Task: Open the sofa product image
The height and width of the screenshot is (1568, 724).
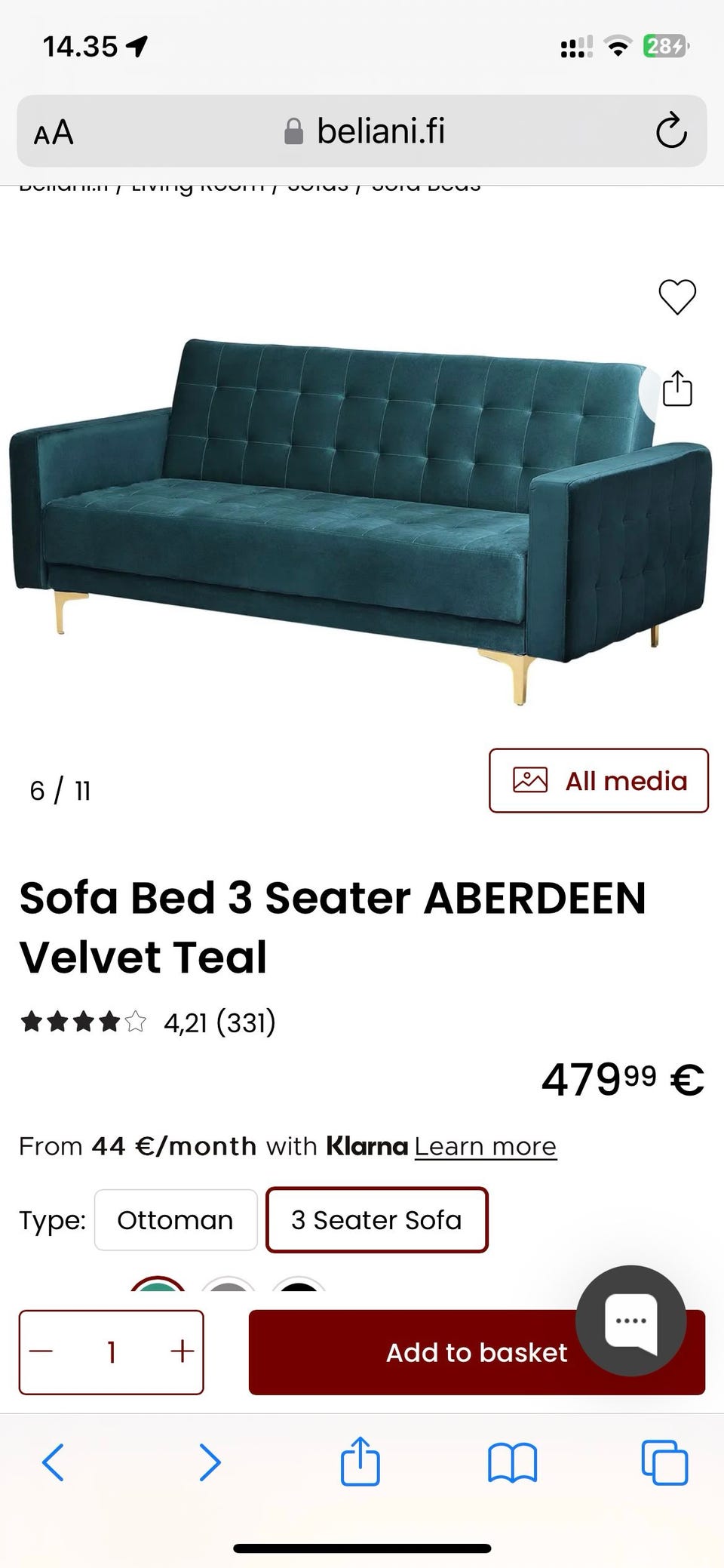Action: click(x=360, y=521)
